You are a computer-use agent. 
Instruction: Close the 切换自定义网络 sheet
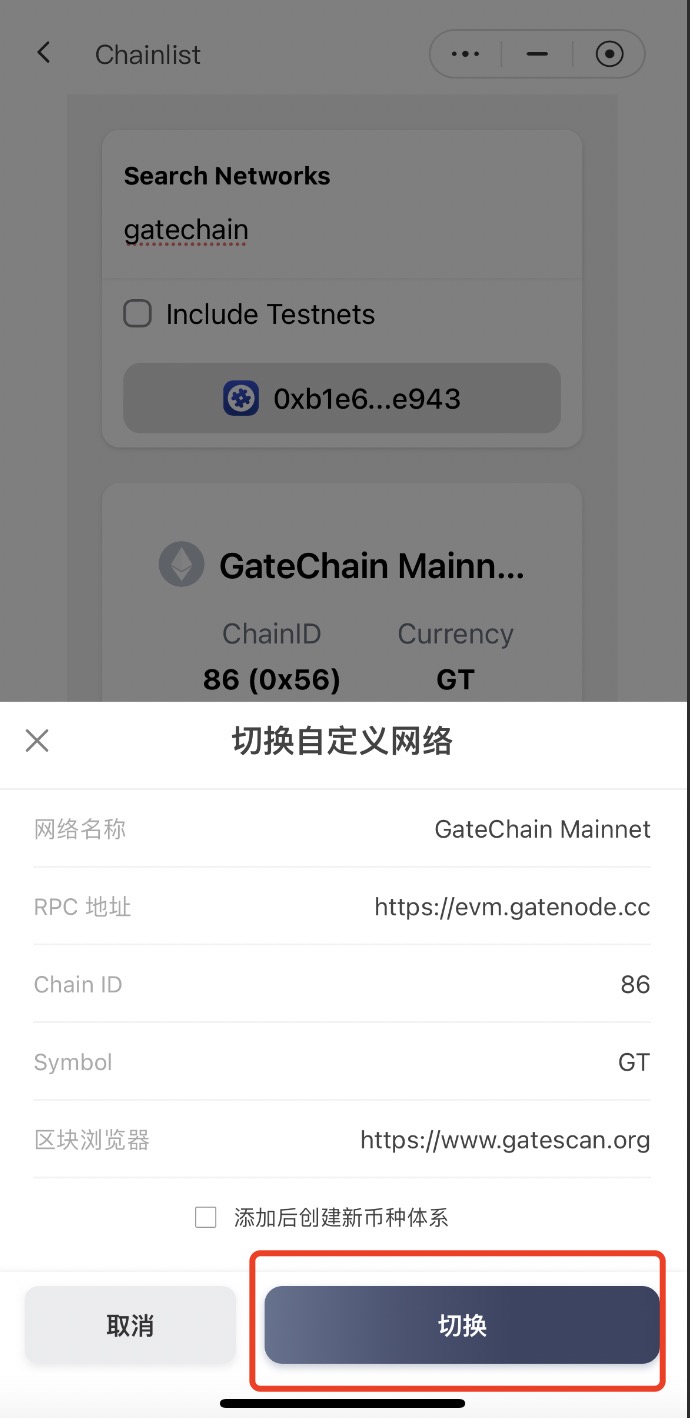click(x=37, y=740)
